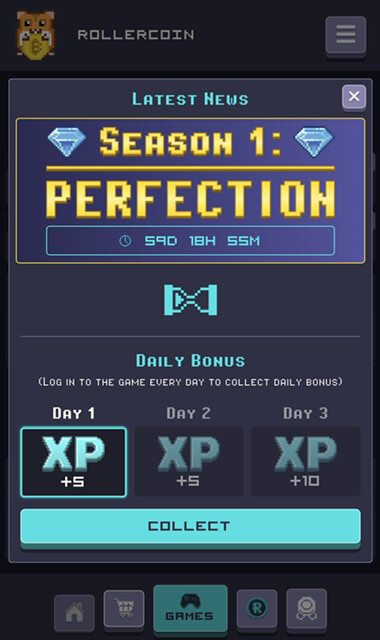Open the hamburger menu
The width and height of the screenshot is (380, 640).
(x=346, y=35)
